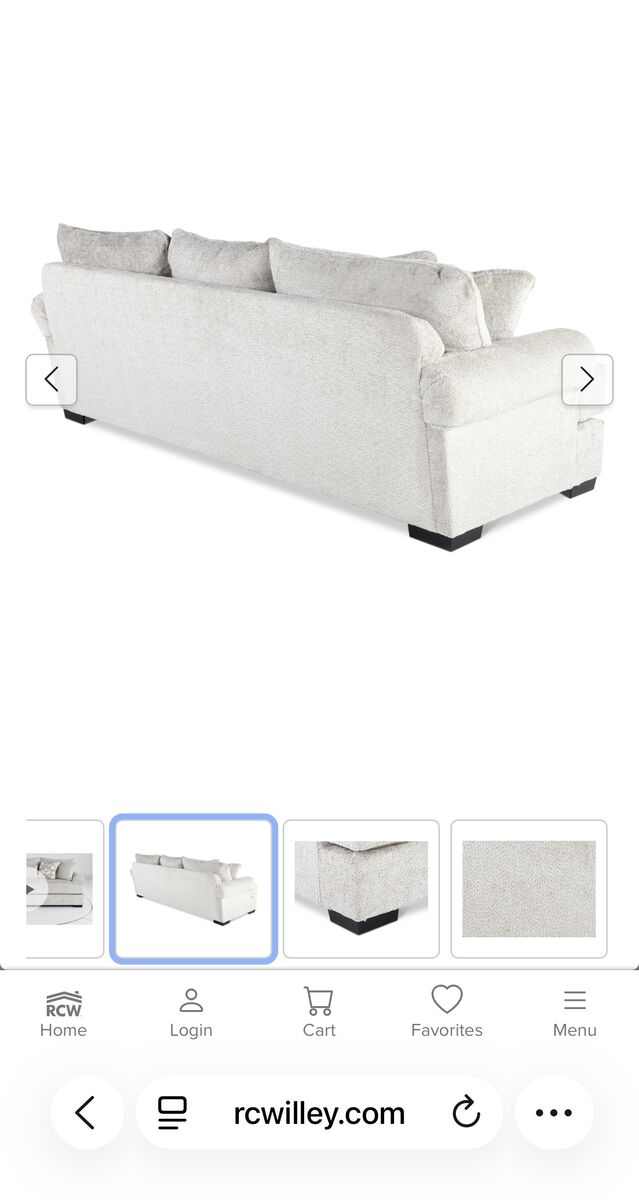Screen dimensions: 639x1200
Task: Show the next sofa image
Action: tap(587, 380)
